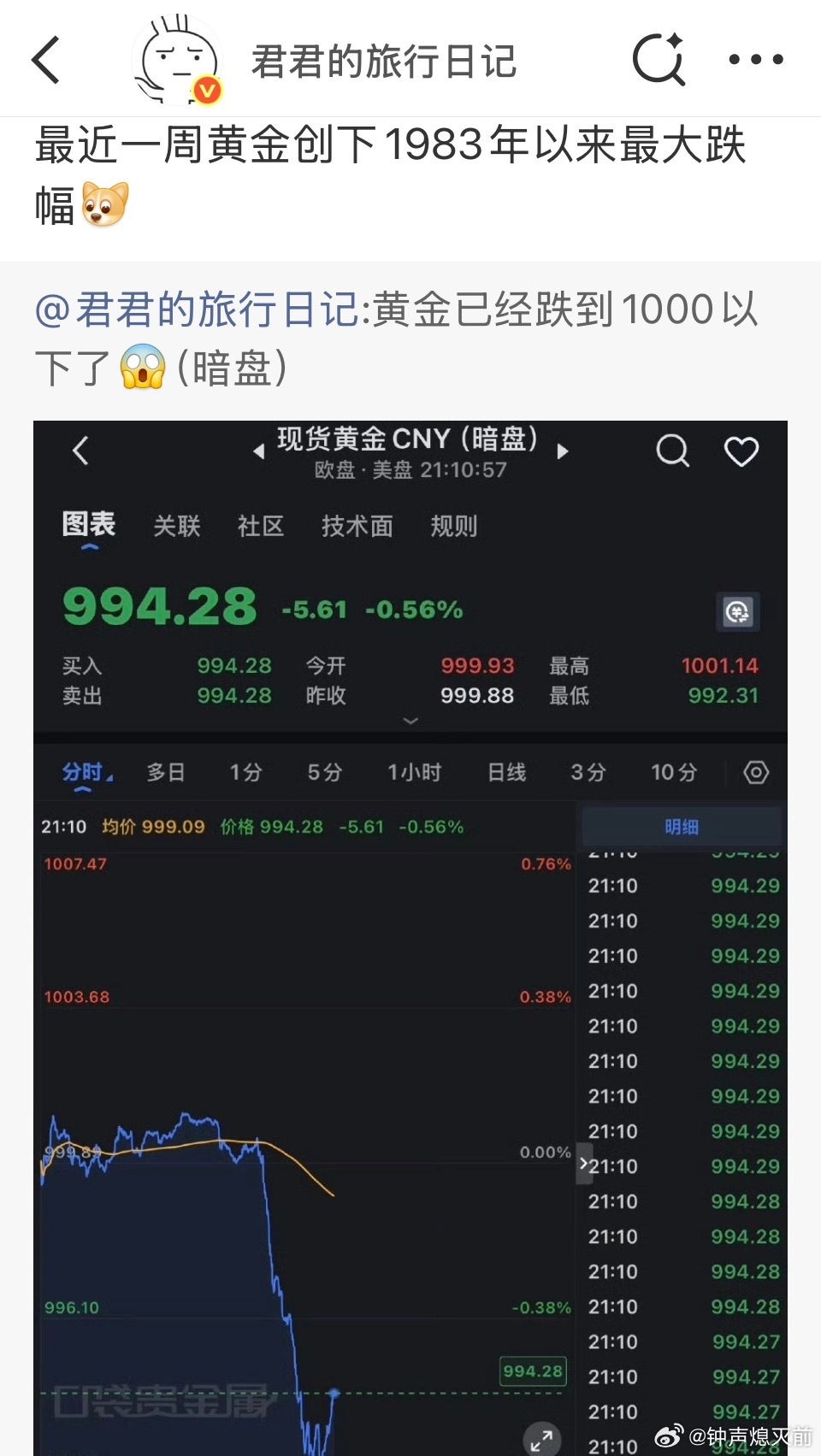Open Weibo search from the top bar

tap(659, 58)
